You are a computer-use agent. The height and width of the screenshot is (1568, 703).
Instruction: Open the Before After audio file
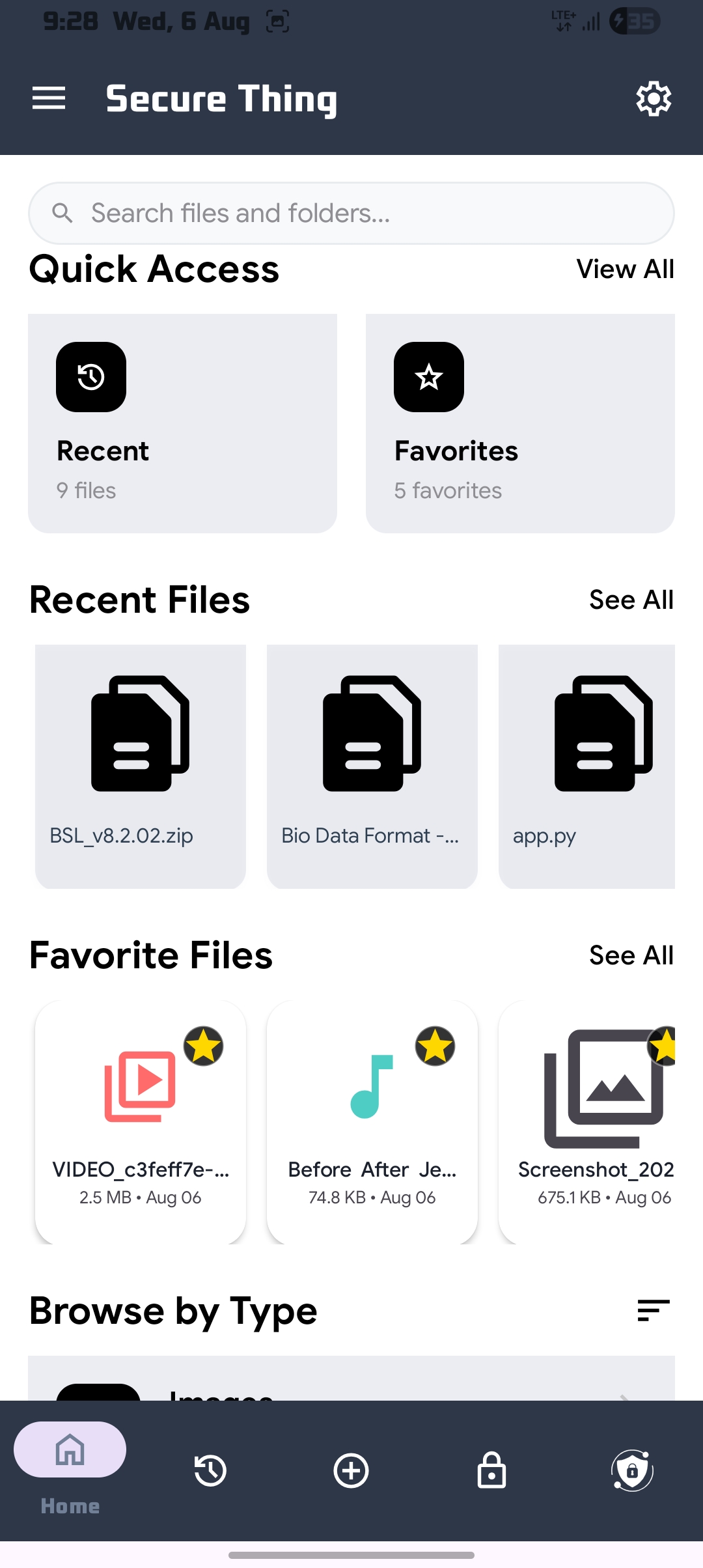coord(372,1122)
